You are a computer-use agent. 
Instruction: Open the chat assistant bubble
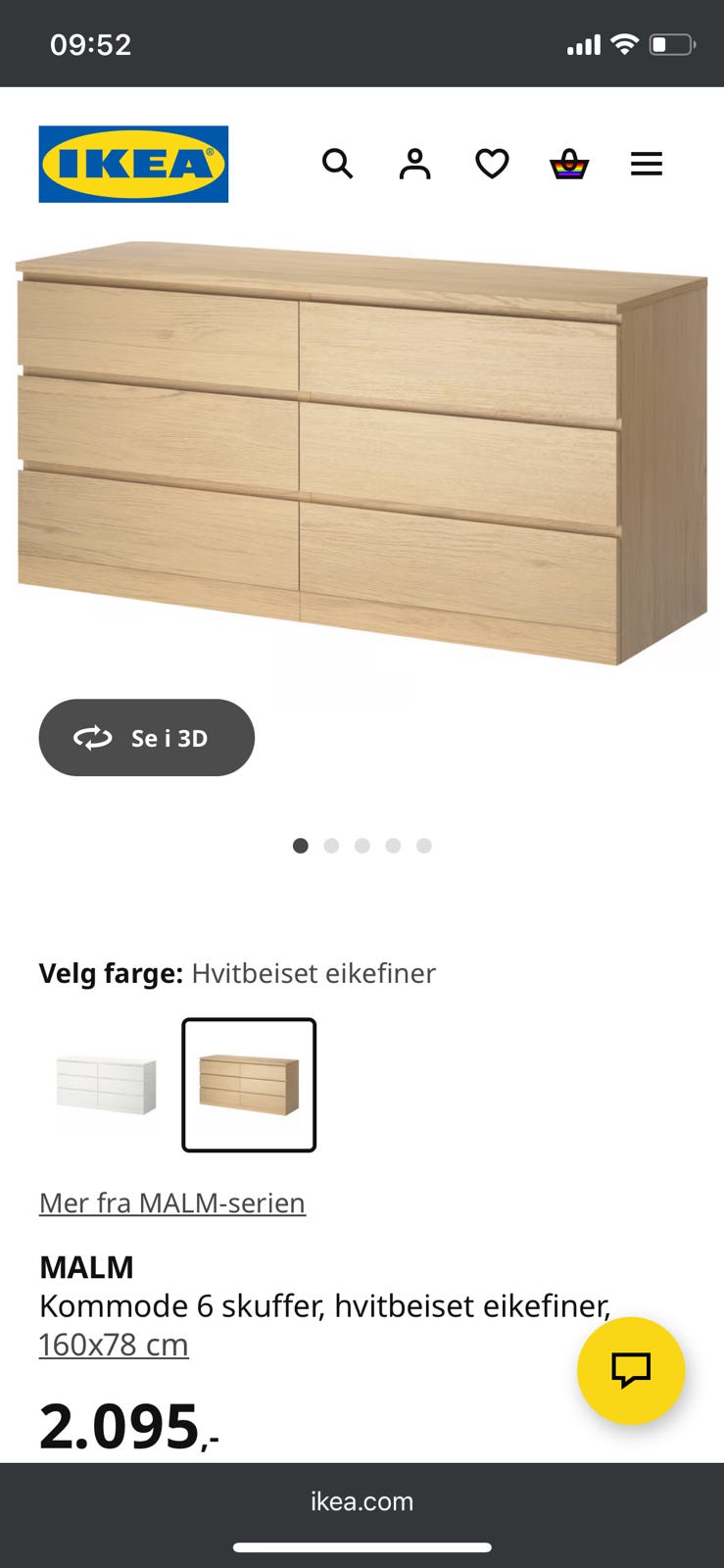click(x=630, y=1371)
